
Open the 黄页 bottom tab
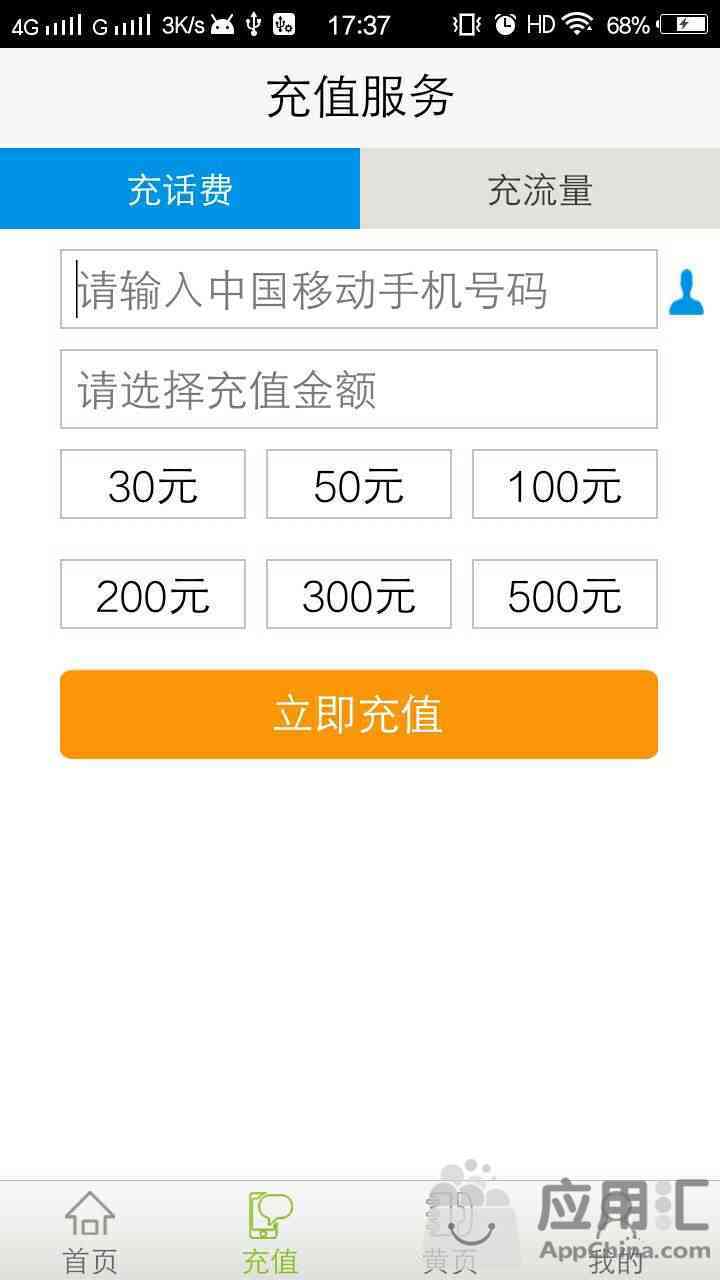[x=450, y=1232]
